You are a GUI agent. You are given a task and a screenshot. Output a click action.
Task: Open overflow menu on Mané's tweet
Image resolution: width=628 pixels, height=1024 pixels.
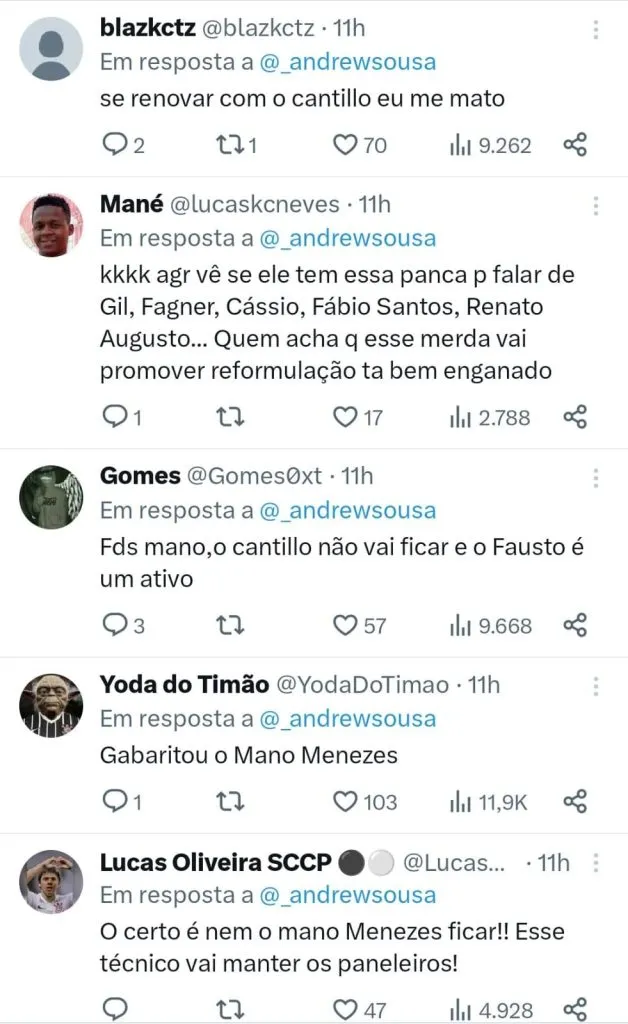coord(596,206)
